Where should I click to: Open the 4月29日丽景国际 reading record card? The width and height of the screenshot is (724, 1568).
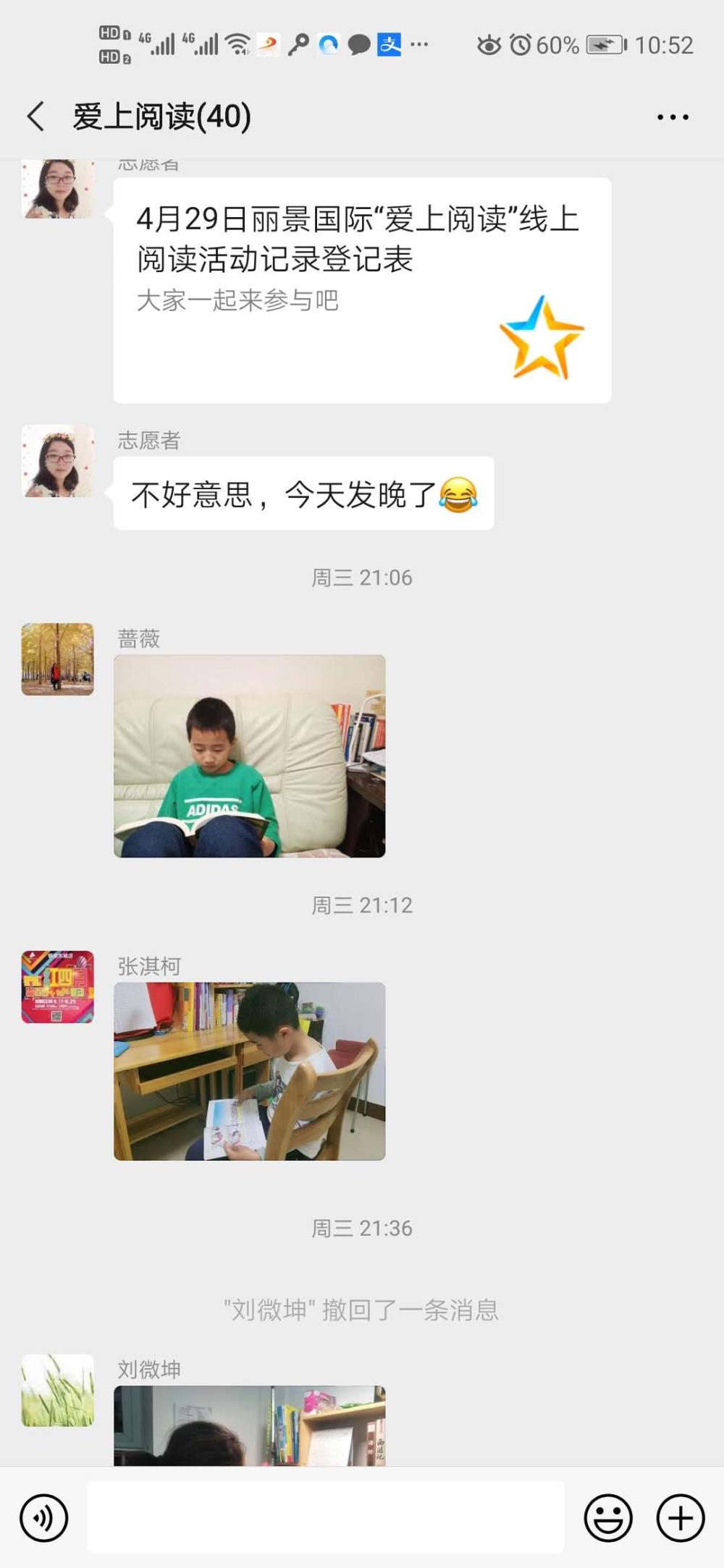(362, 290)
